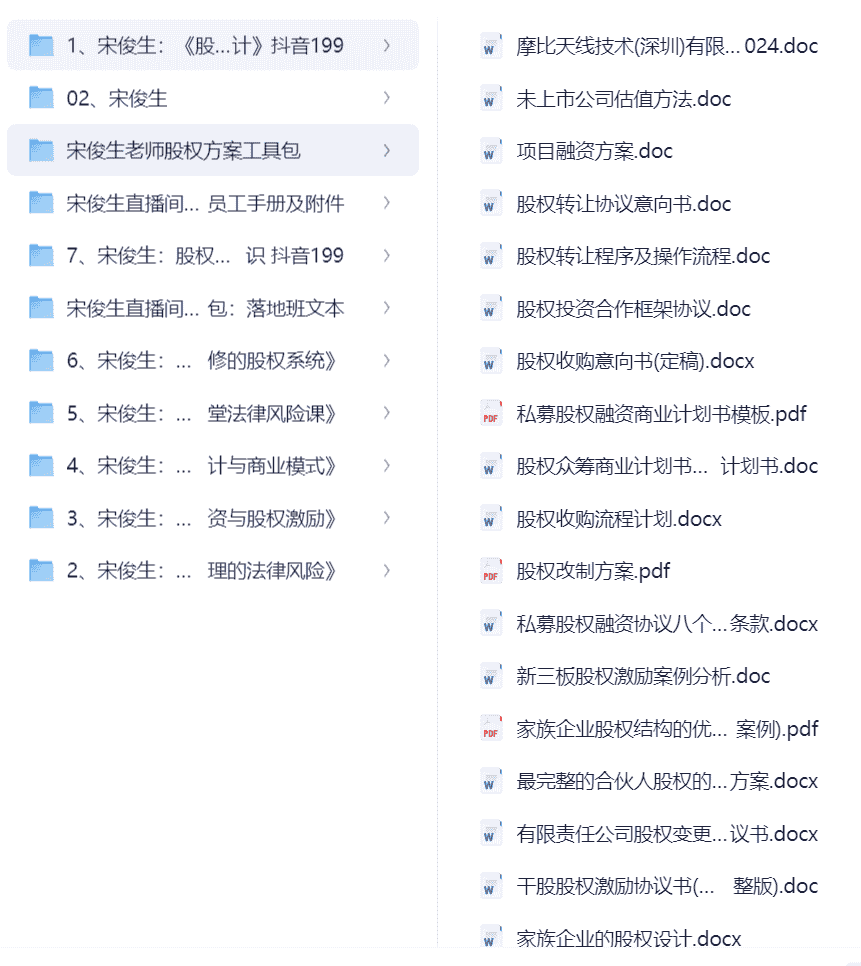Select the 宋俊生老师股权方案工具包 folder
Screen dimensions: 861x966
coord(183,151)
